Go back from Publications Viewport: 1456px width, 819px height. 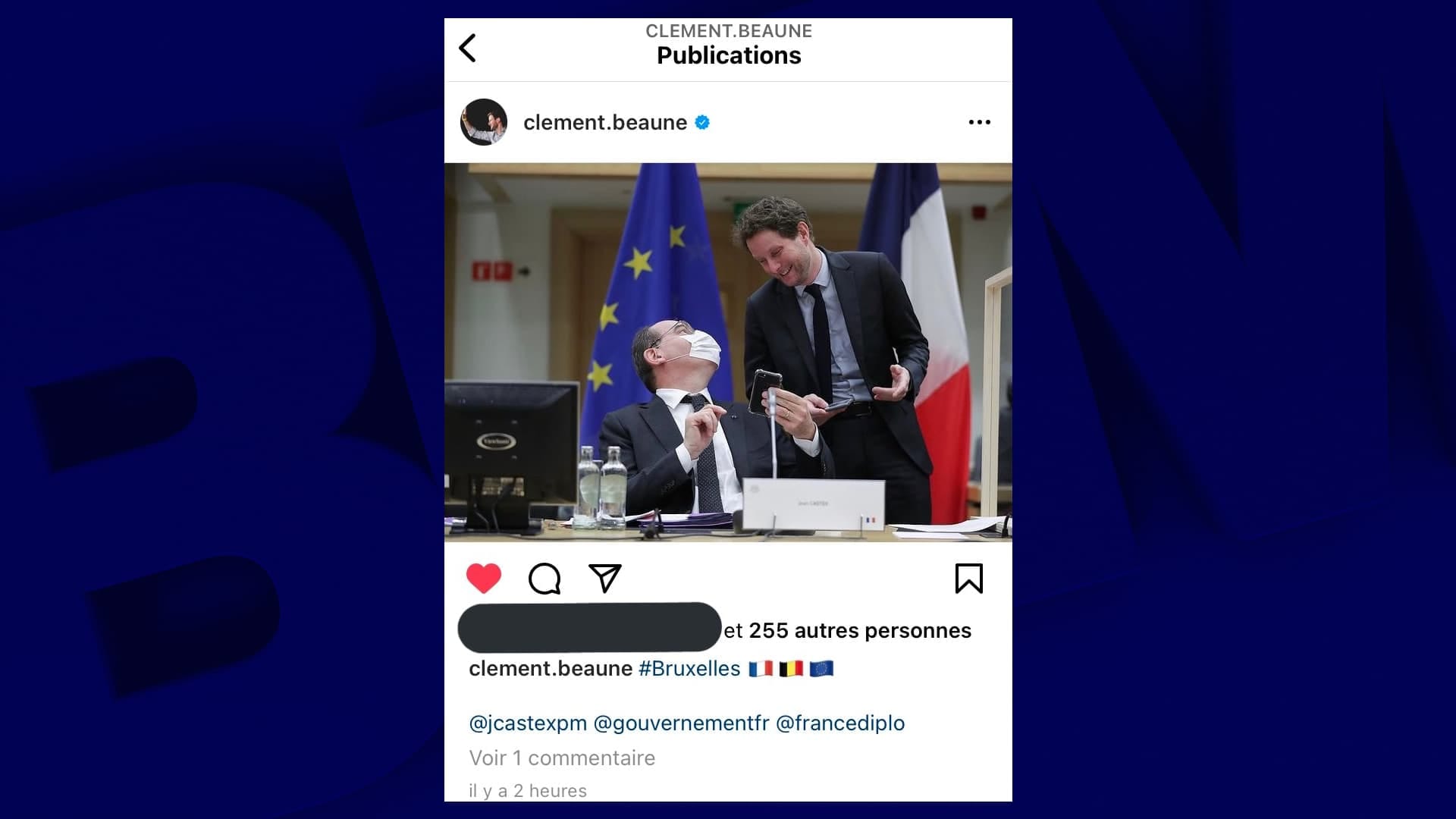[468, 48]
